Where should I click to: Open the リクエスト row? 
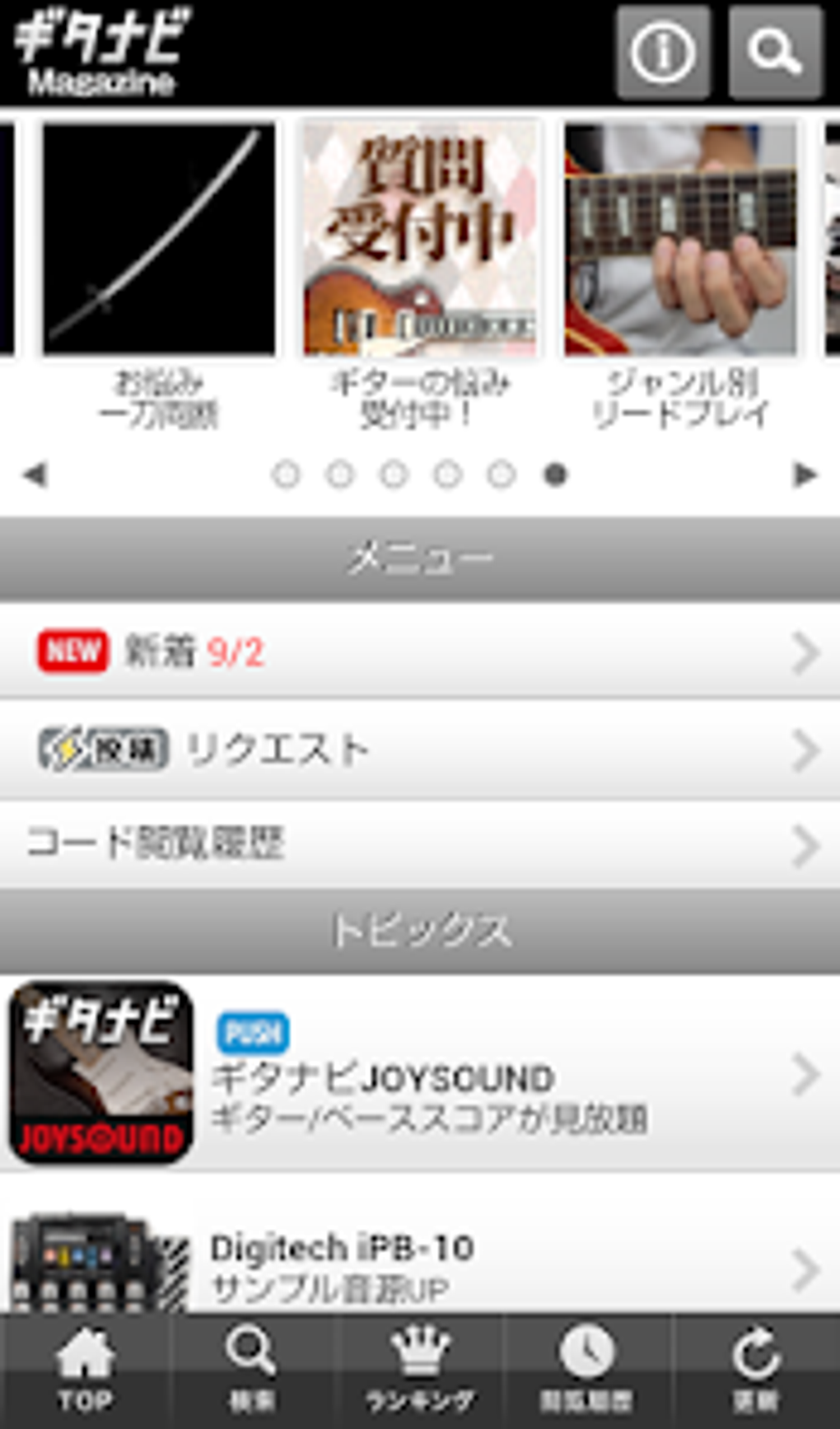(x=420, y=750)
